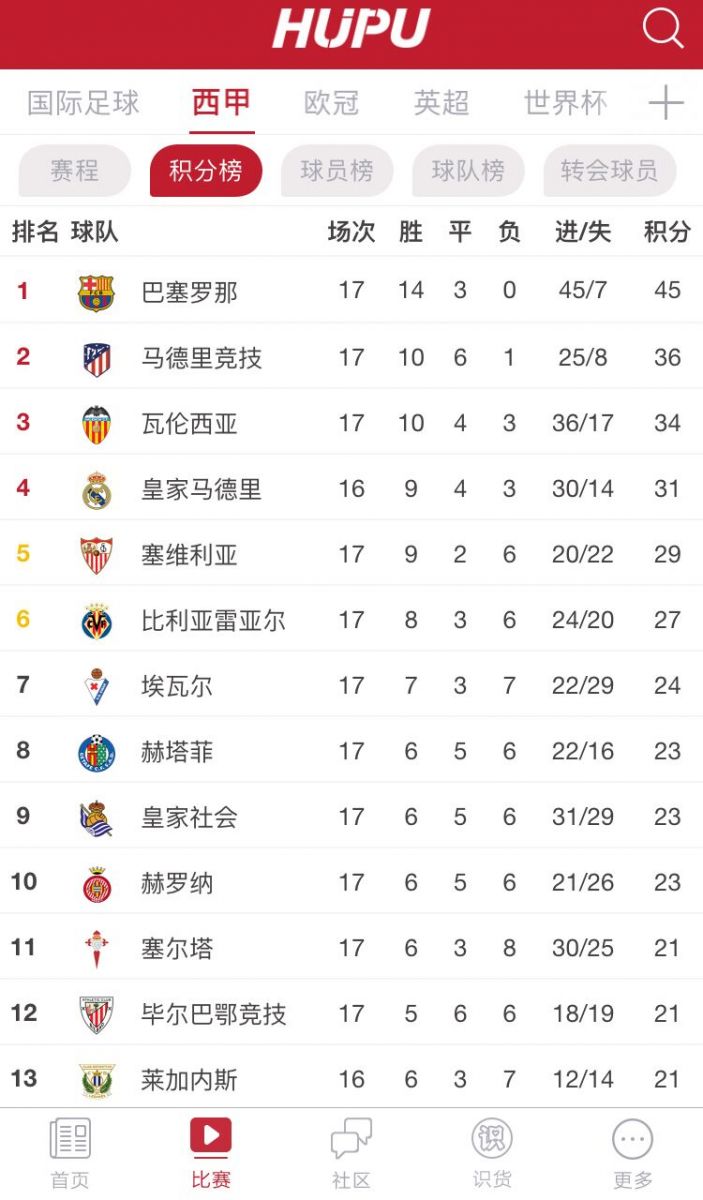Open the search magnifier icon
Viewport: 703px width, 1200px height.
(x=663, y=28)
